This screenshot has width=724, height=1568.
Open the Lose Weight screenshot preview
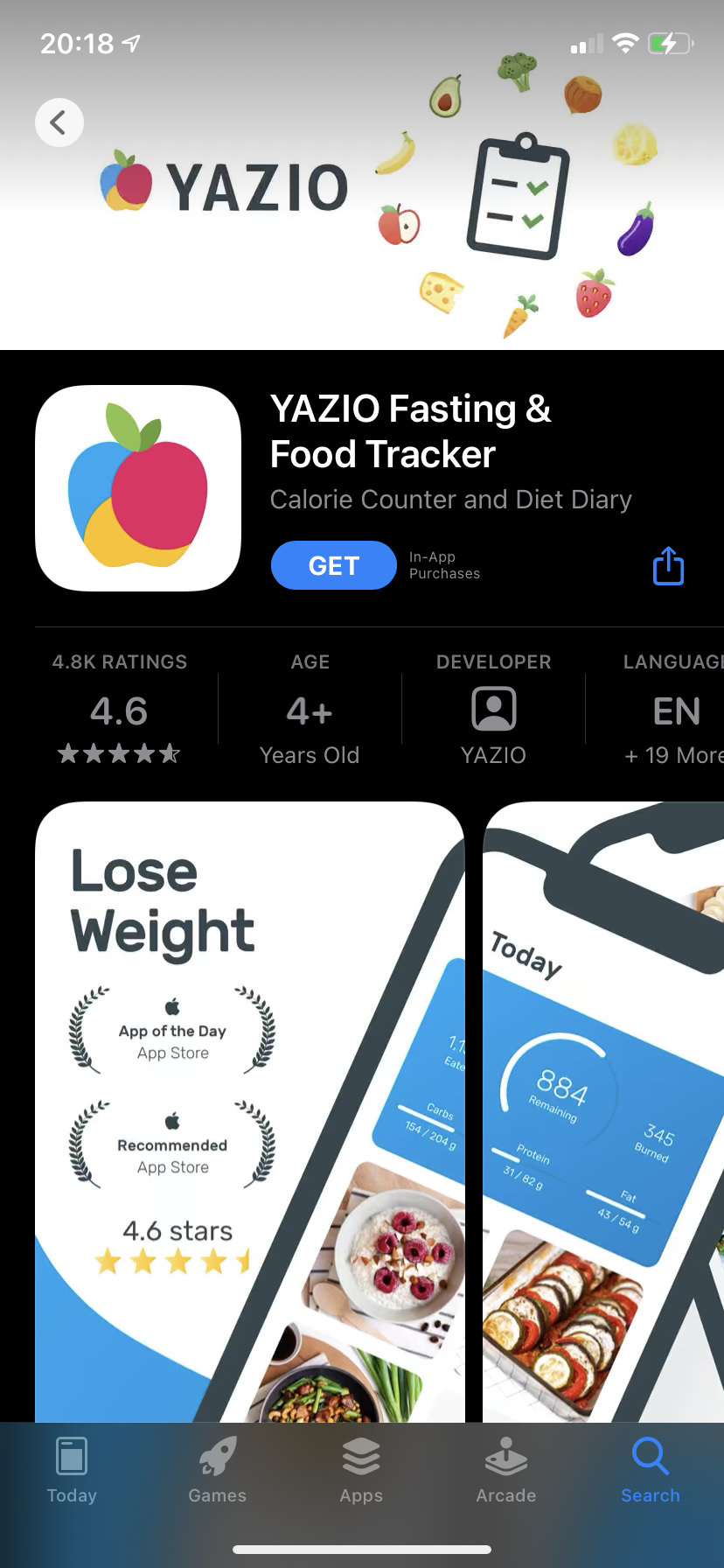[250, 1111]
